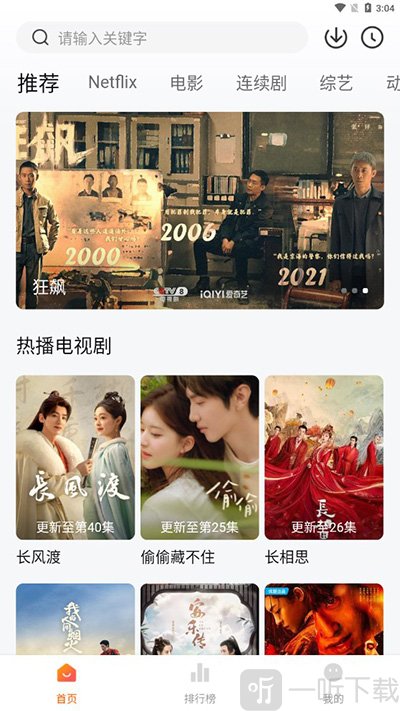This screenshot has width=400, height=711.
Task: Go to the 首页 tab
Action: click(x=67, y=684)
